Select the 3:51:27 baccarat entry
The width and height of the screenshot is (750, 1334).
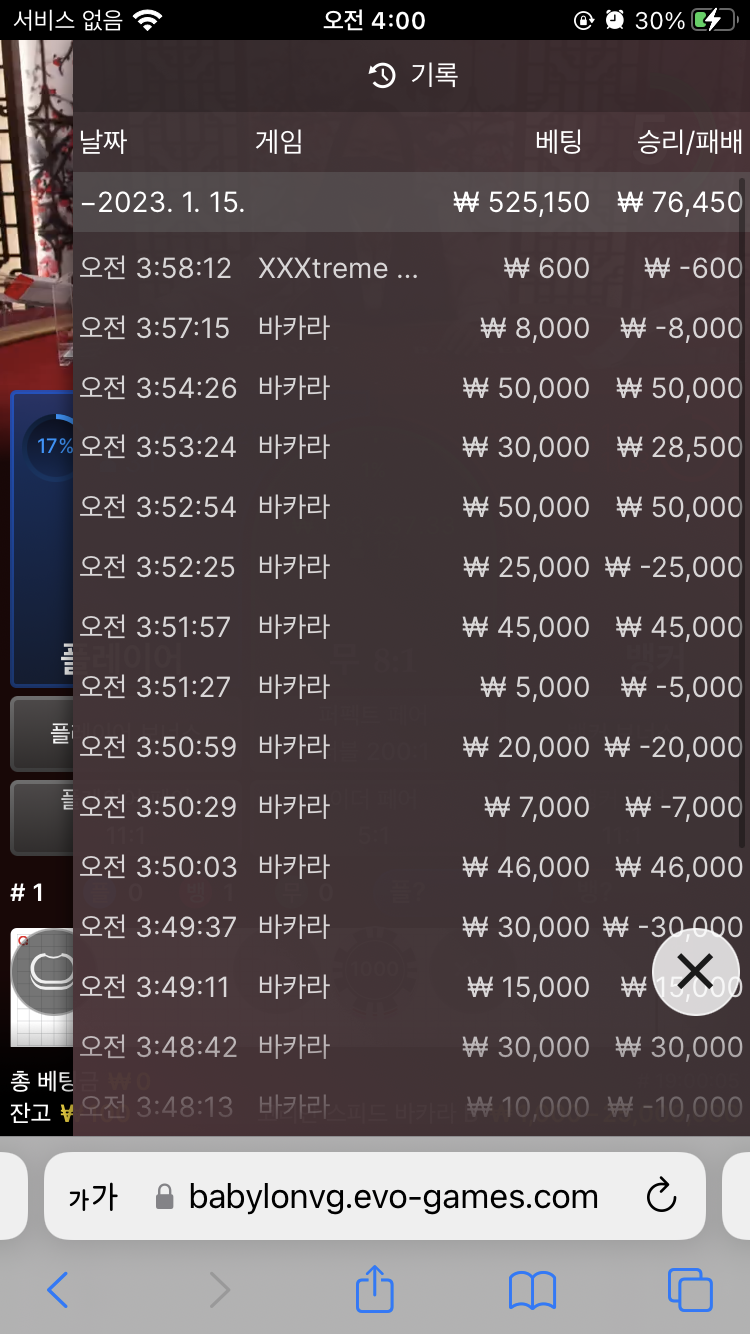tap(410, 687)
